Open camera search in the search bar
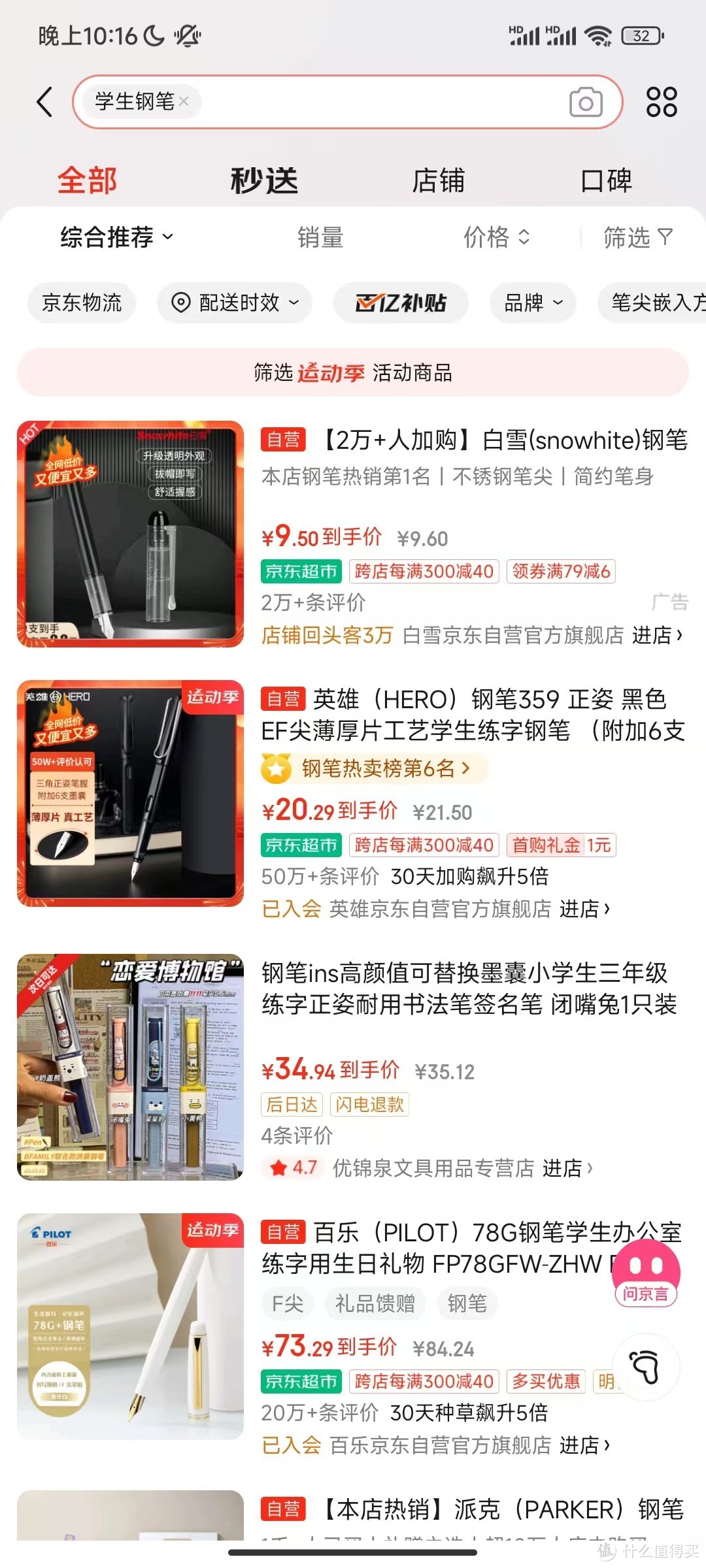 (x=585, y=103)
